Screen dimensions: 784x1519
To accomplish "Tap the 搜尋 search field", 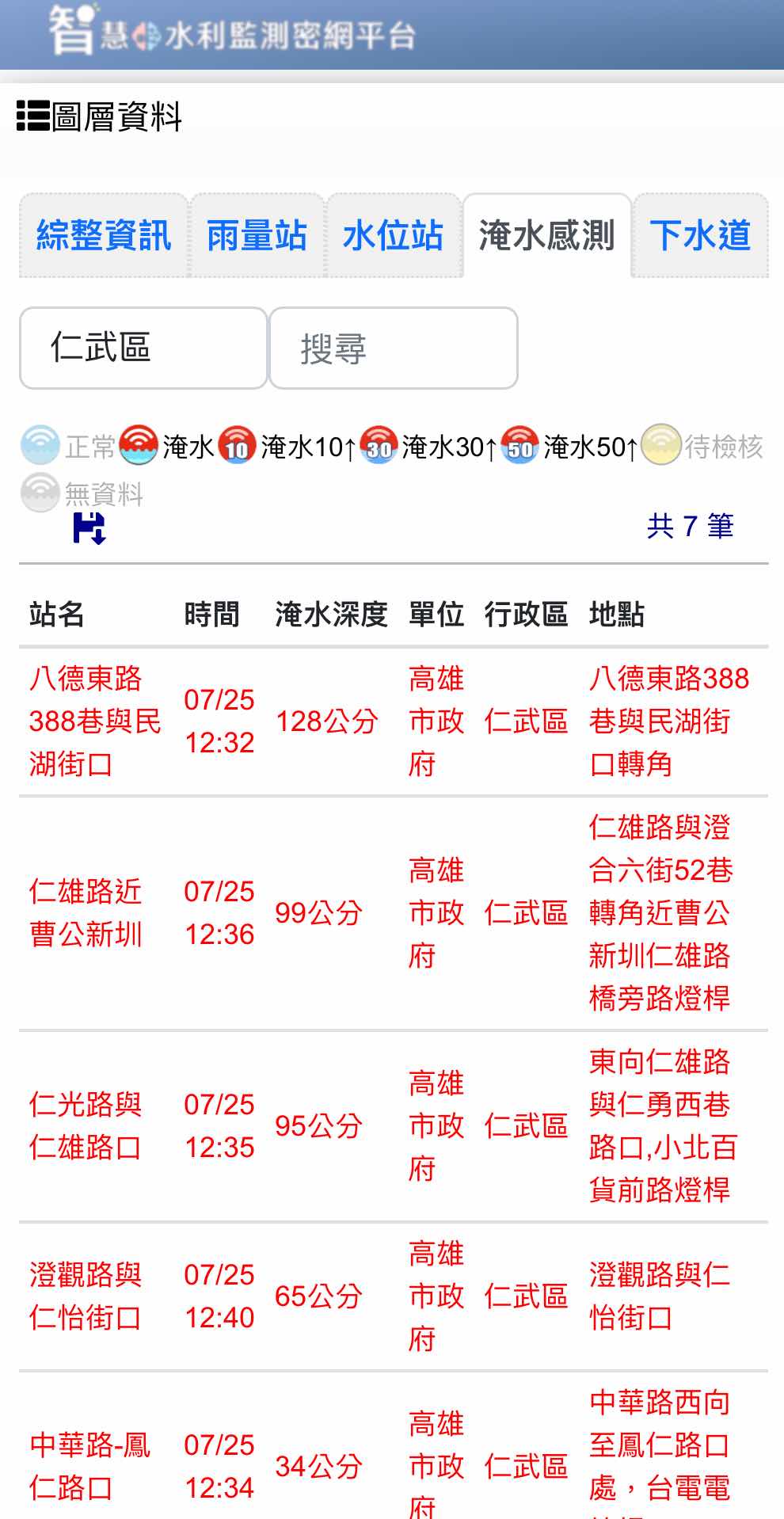I will point(394,348).
